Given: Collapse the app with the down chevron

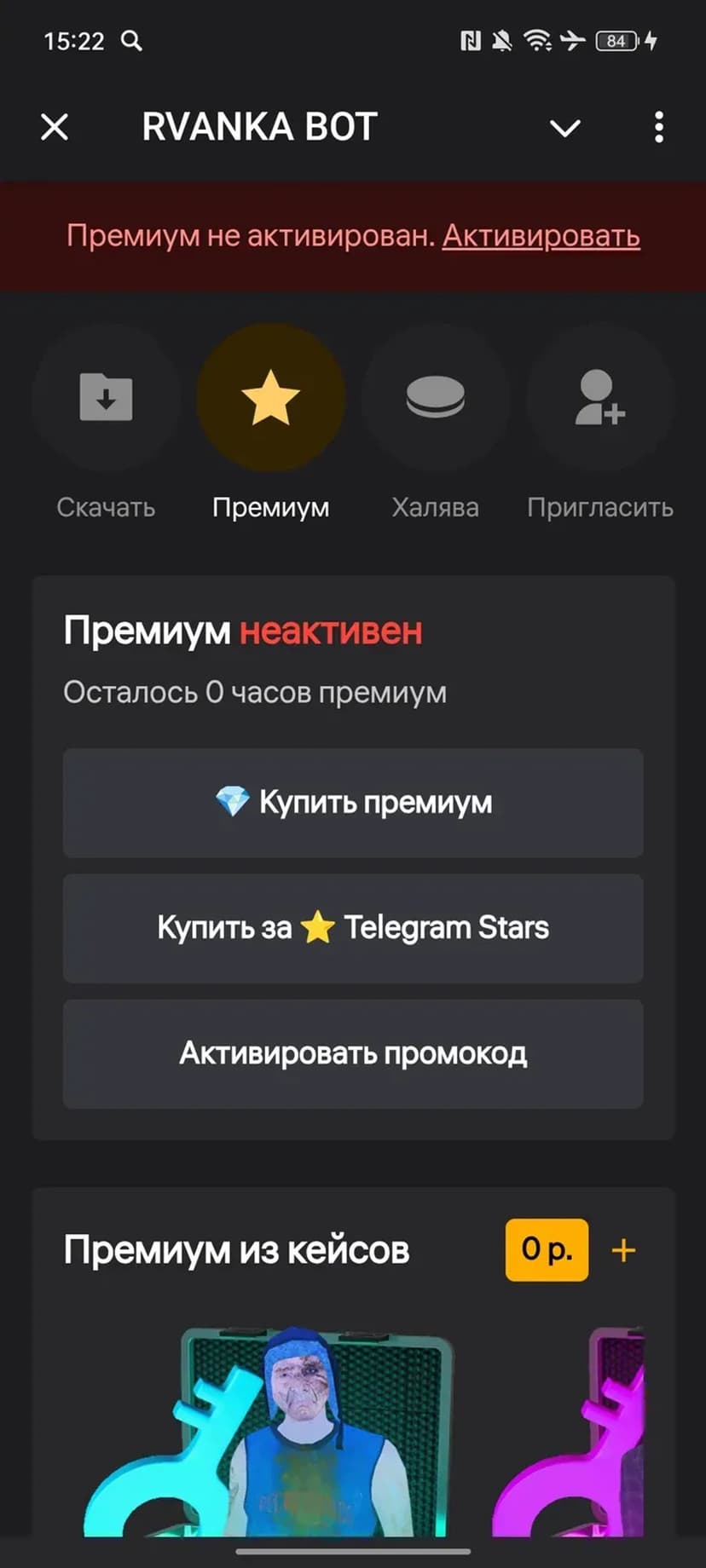Looking at the screenshot, I should (x=564, y=128).
